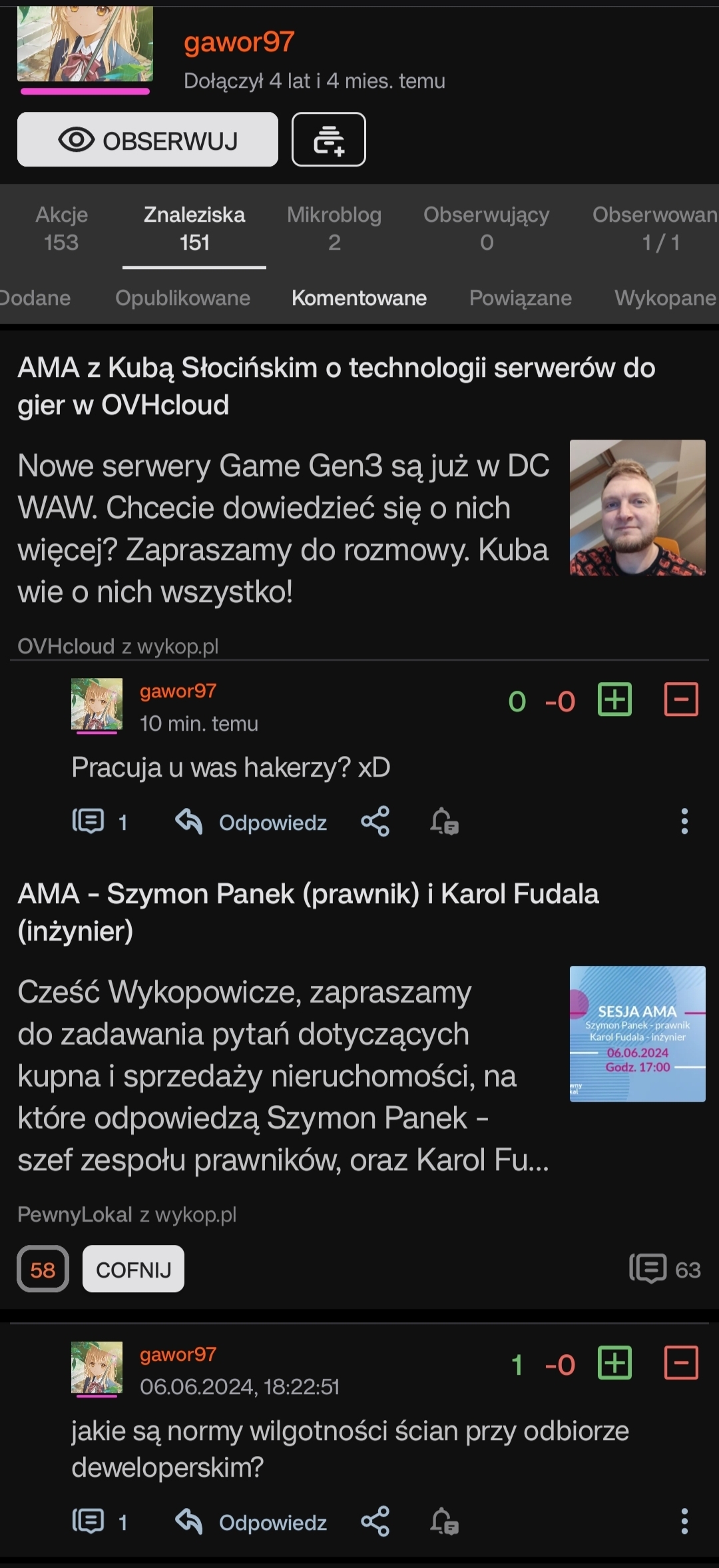Open the 63 comments of PewnyLokal post
Viewport: 719px width, 1568px height.
coord(664,1269)
